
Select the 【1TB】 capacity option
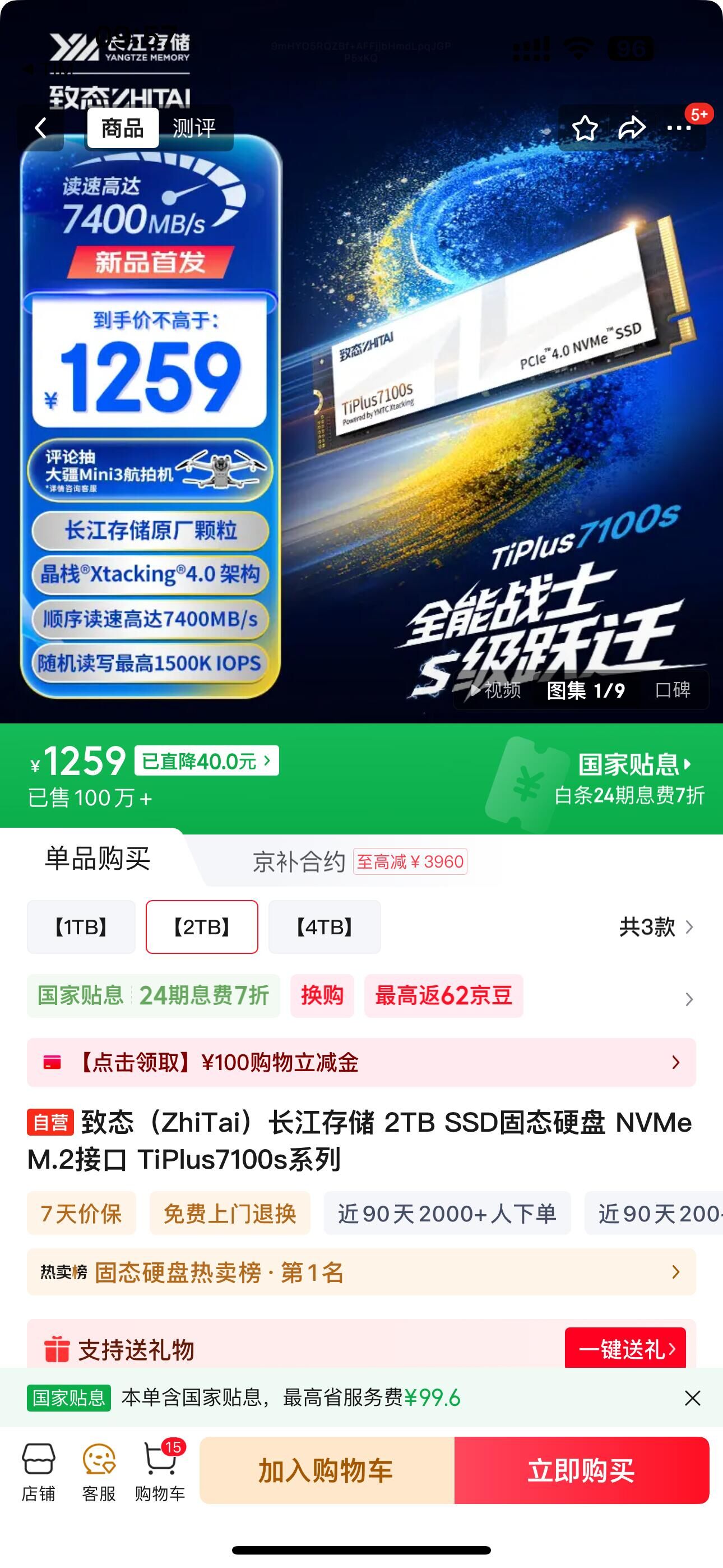click(x=81, y=927)
